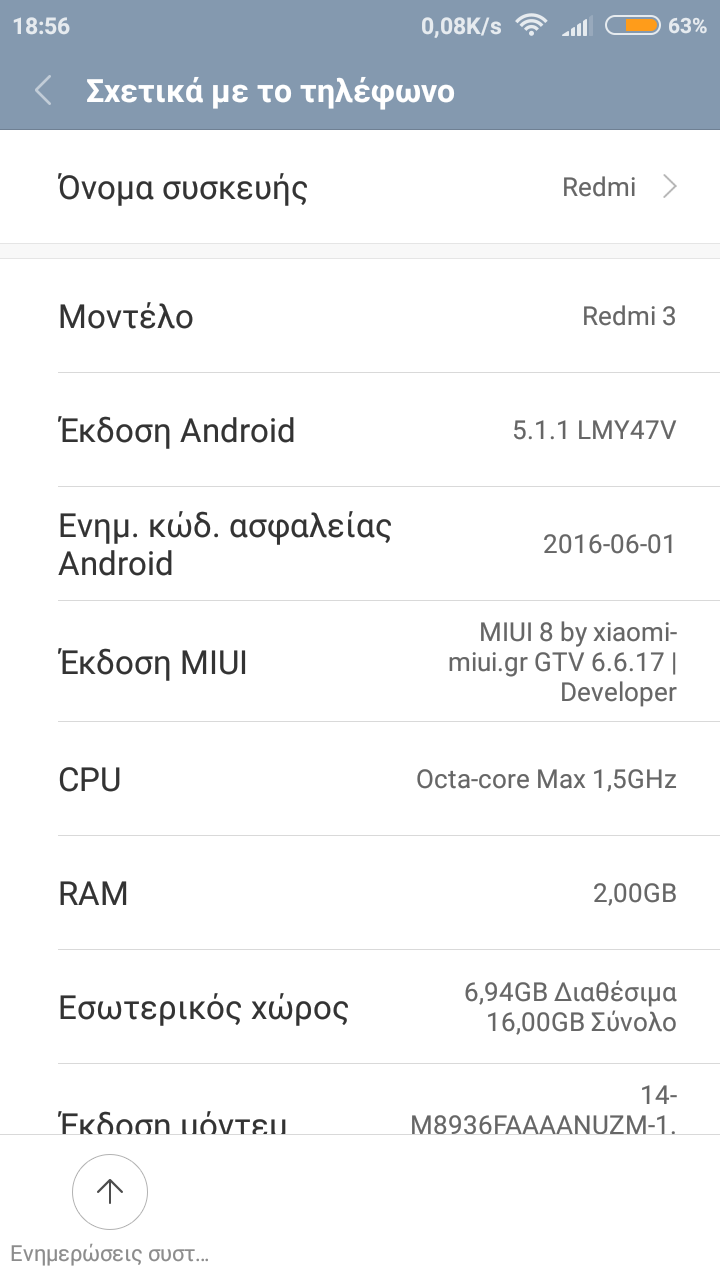
Task: Tap the Μοντέλο row
Action: [x=360, y=317]
